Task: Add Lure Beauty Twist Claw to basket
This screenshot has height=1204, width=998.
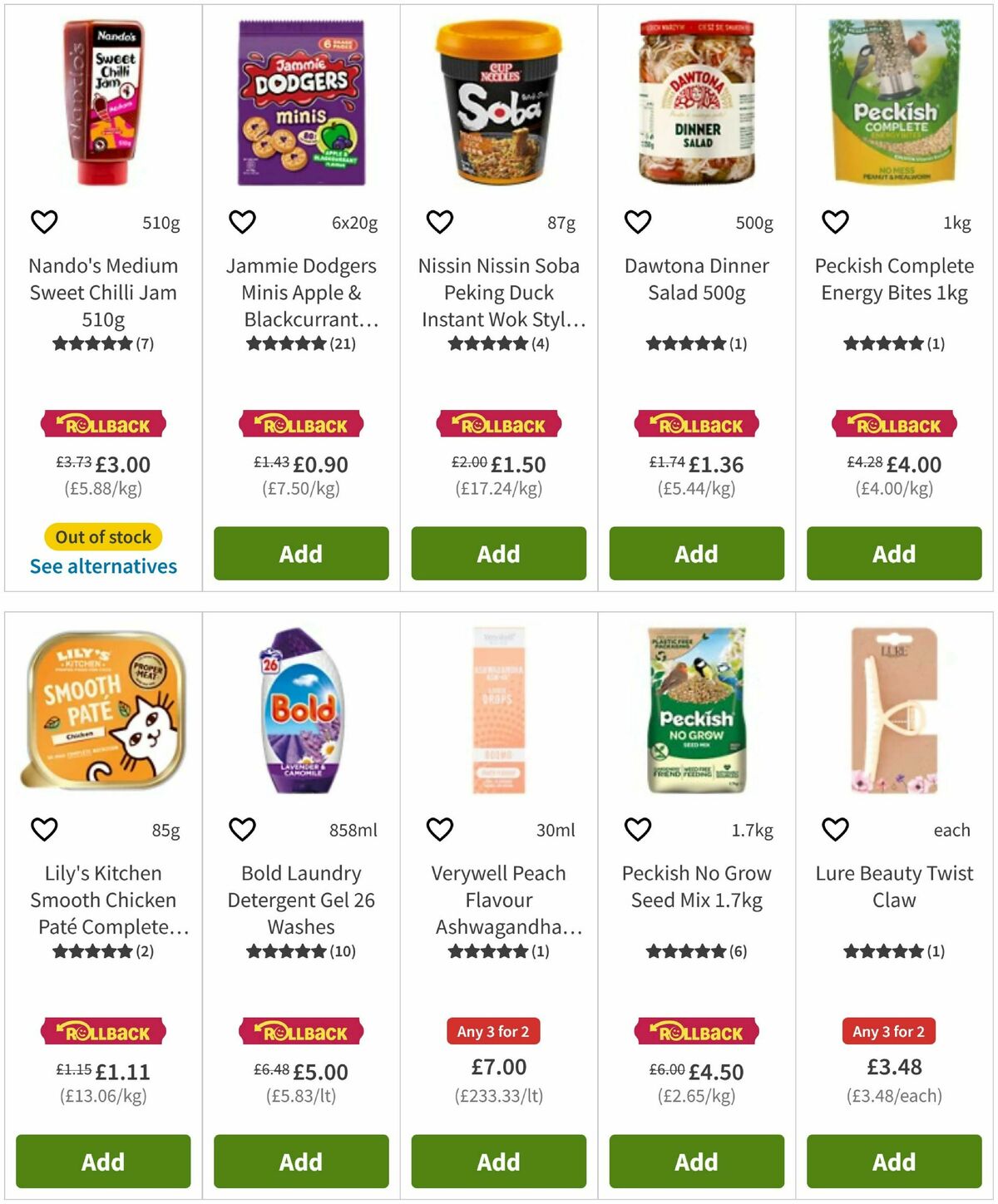Action: click(894, 1162)
